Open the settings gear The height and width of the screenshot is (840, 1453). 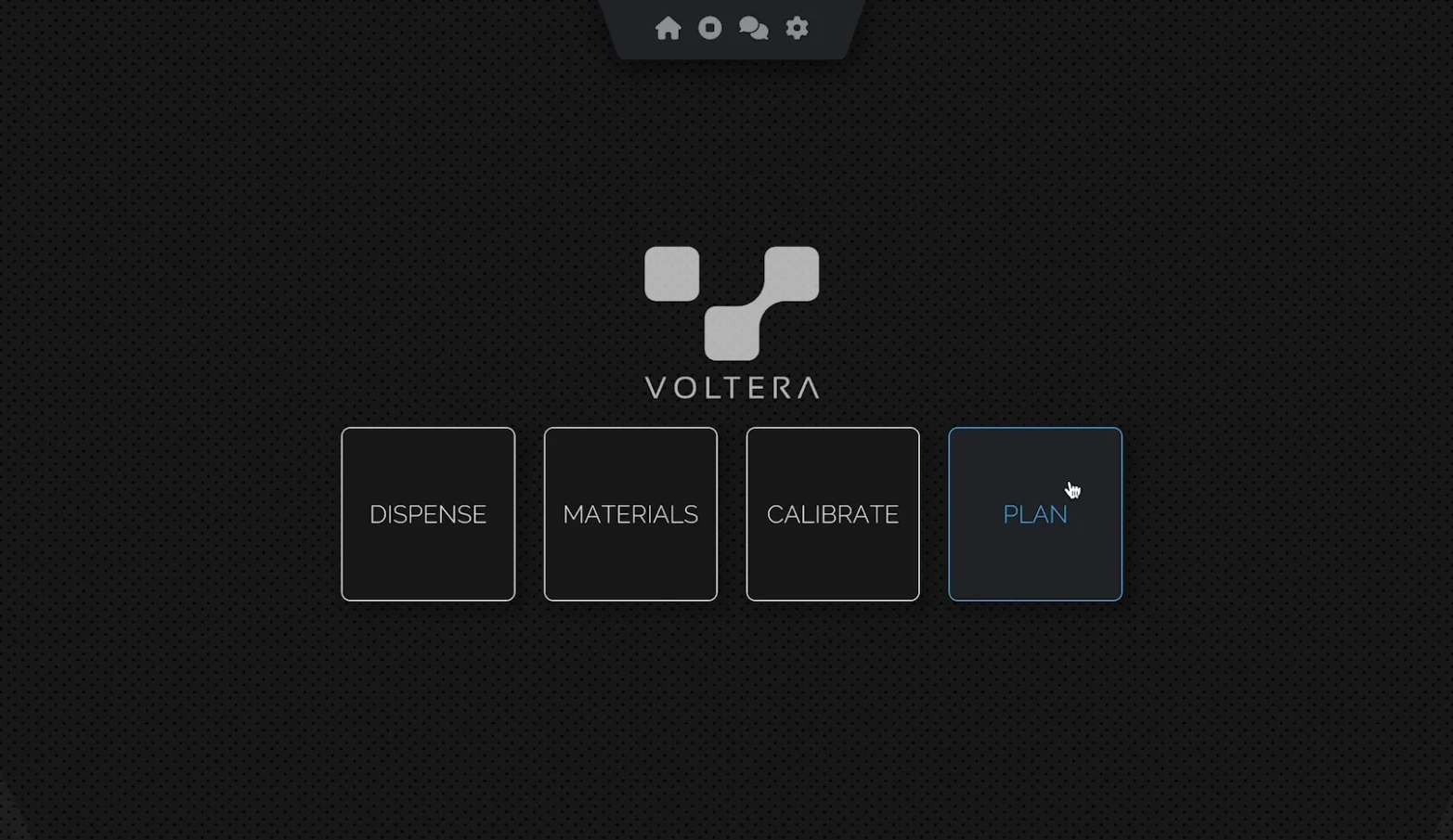(x=797, y=29)
